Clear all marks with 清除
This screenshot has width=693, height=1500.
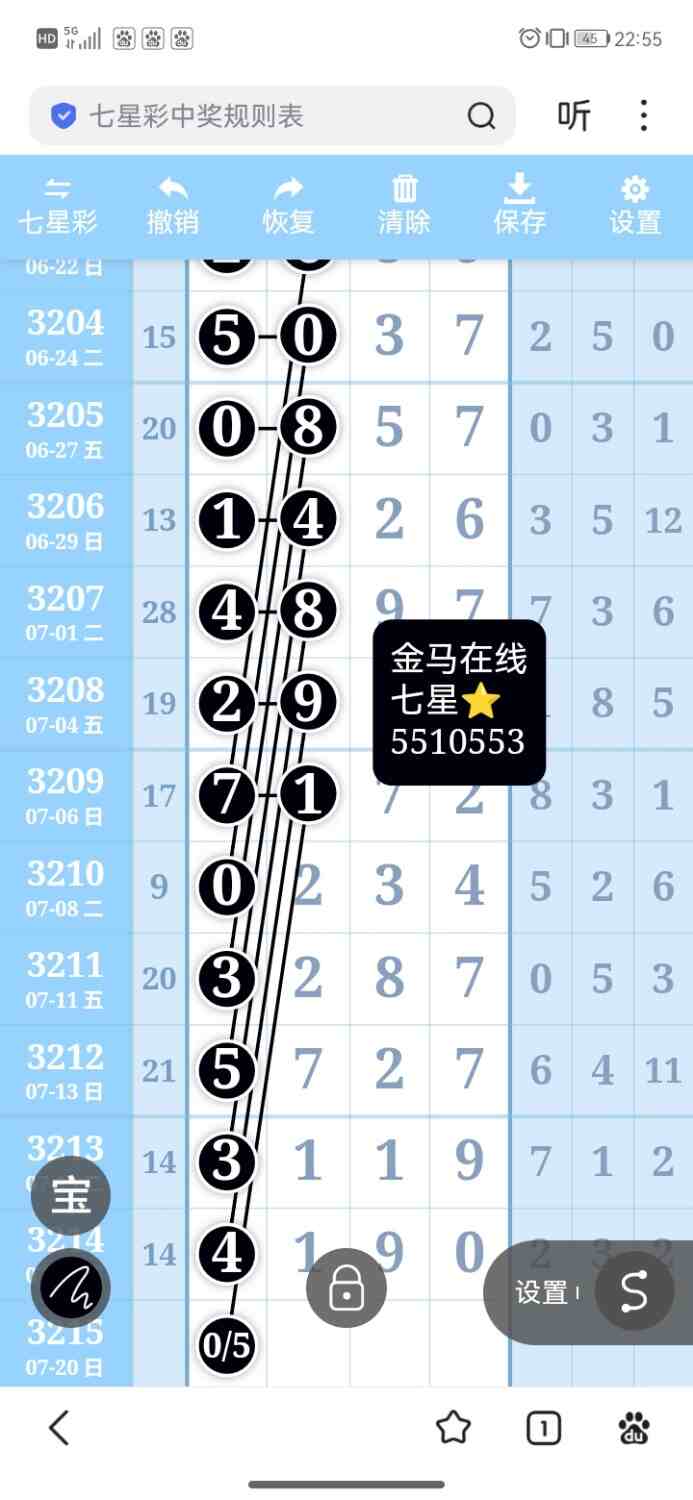click(404, 206)
